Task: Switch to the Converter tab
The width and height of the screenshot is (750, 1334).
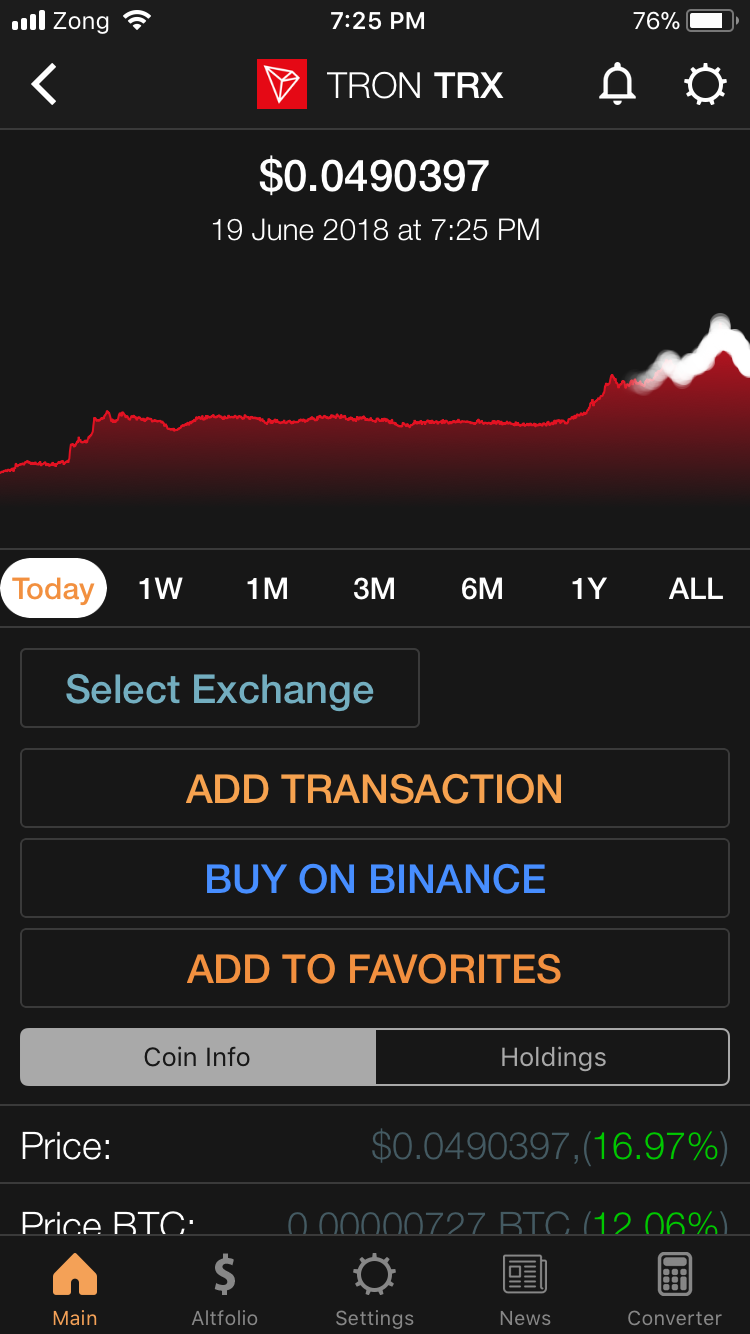Action: click(675, 1290)
